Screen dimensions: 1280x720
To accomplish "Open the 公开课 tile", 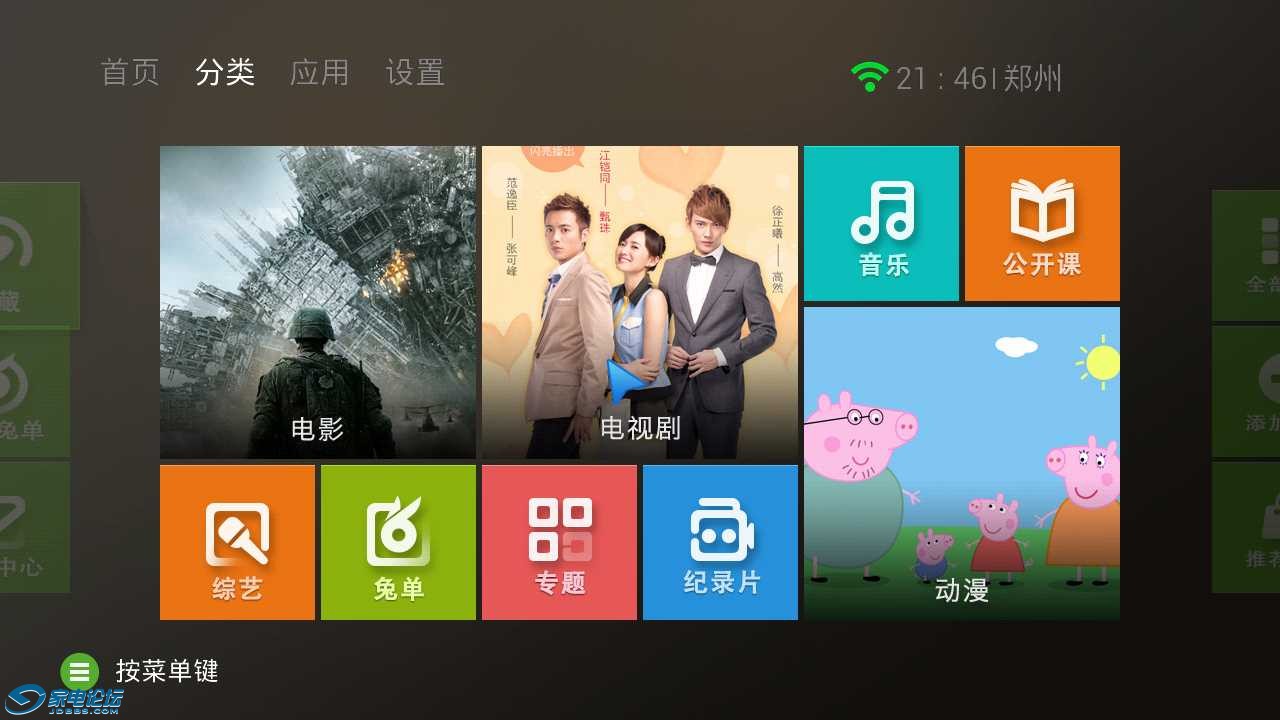I will tap(1042, 224).
